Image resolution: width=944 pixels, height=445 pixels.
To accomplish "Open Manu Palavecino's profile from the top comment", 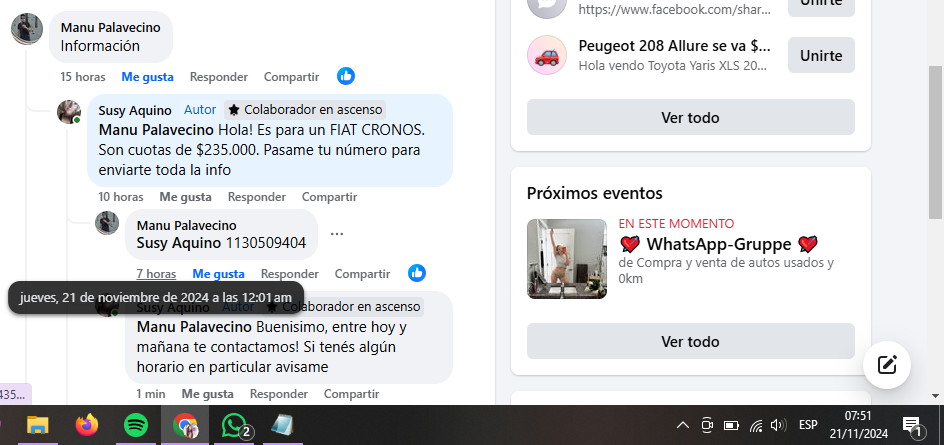I will tap(110, 28).
